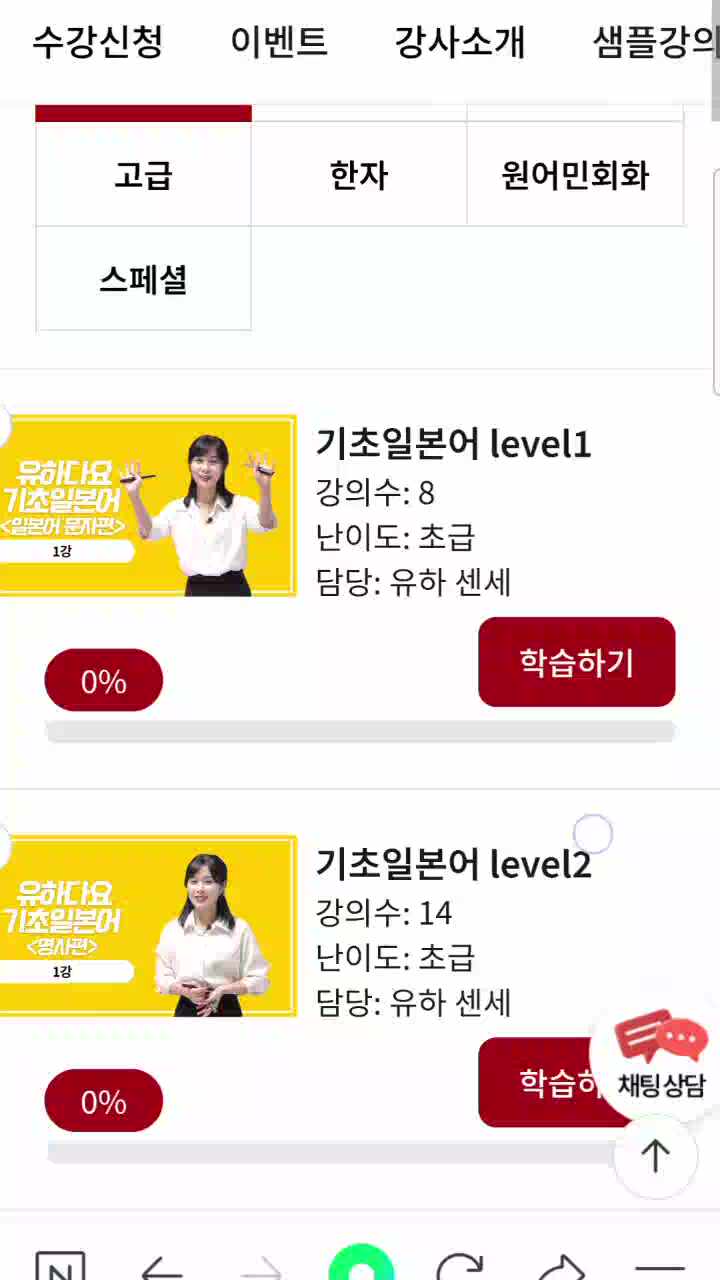Screen dimensions: 720x1280
Task: Open the 기초일본어 level2 course thumbnail
Action: pyautogui.click(x=148, y=926)
